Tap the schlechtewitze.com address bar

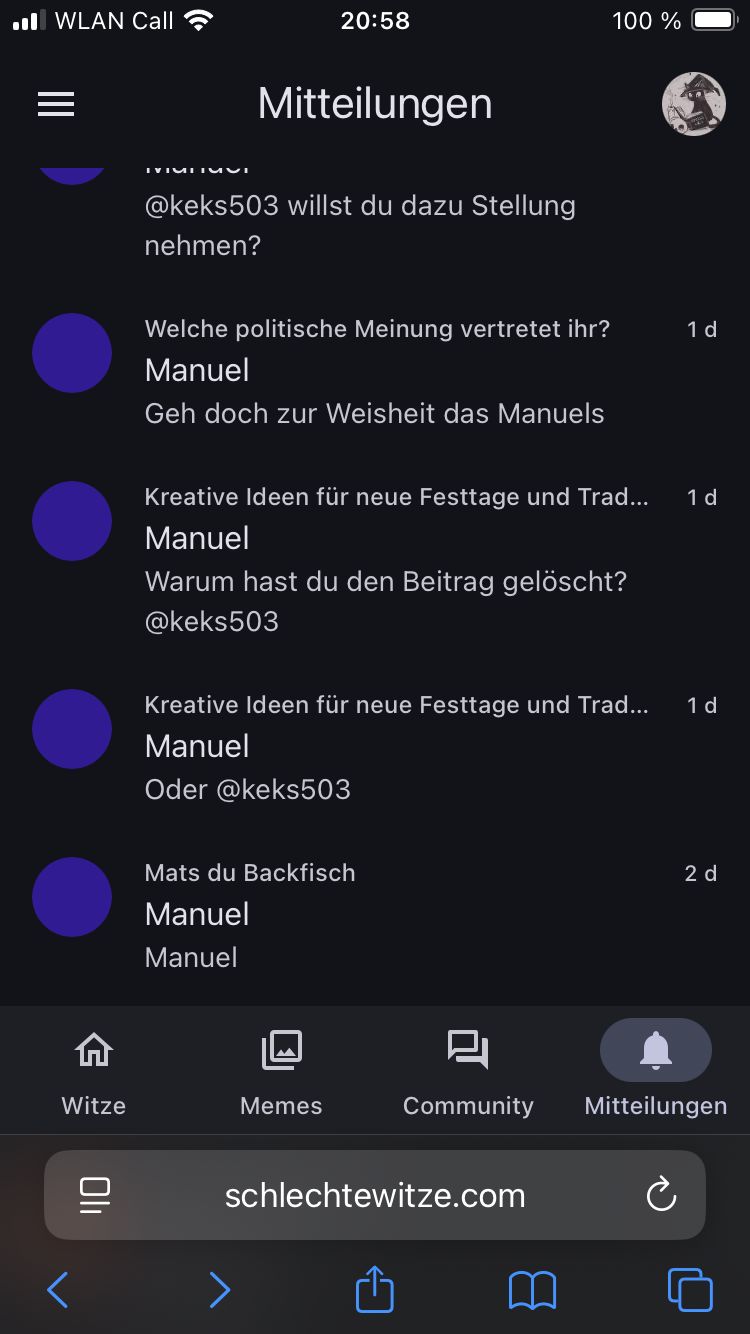375,1195
